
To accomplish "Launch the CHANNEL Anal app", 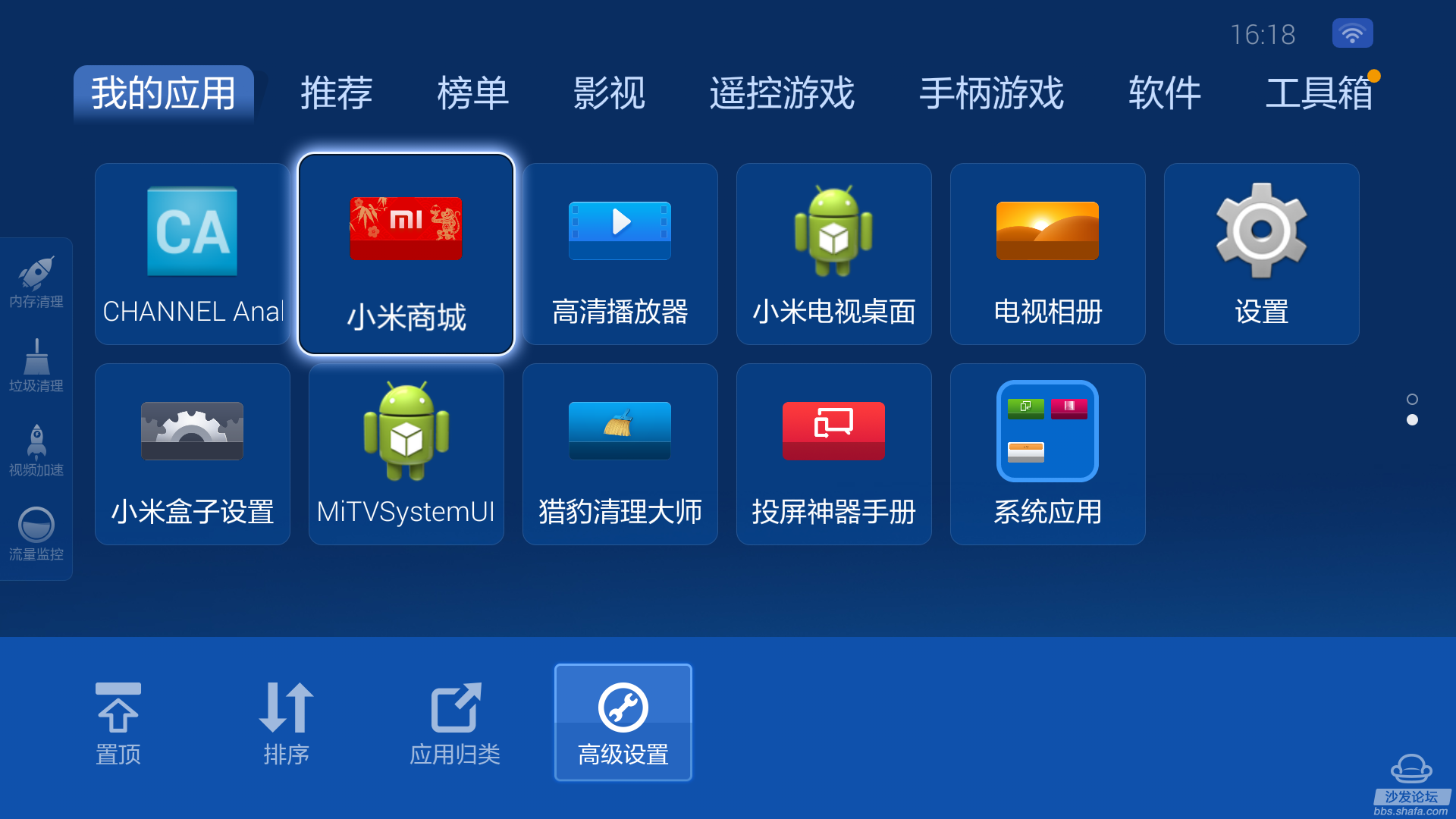I will click(x=193, y=254).
